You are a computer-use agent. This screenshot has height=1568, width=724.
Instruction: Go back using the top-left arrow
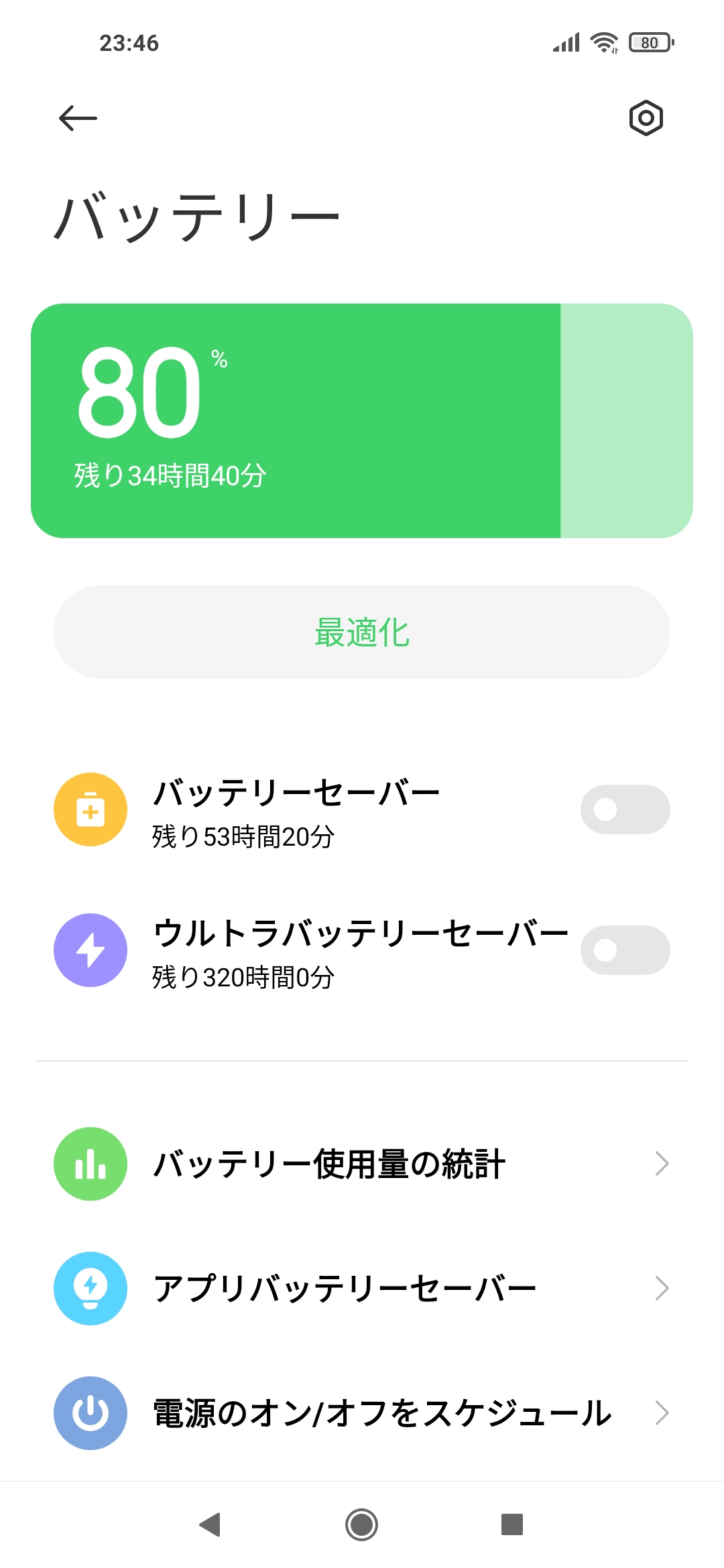[x=78, y=119]
